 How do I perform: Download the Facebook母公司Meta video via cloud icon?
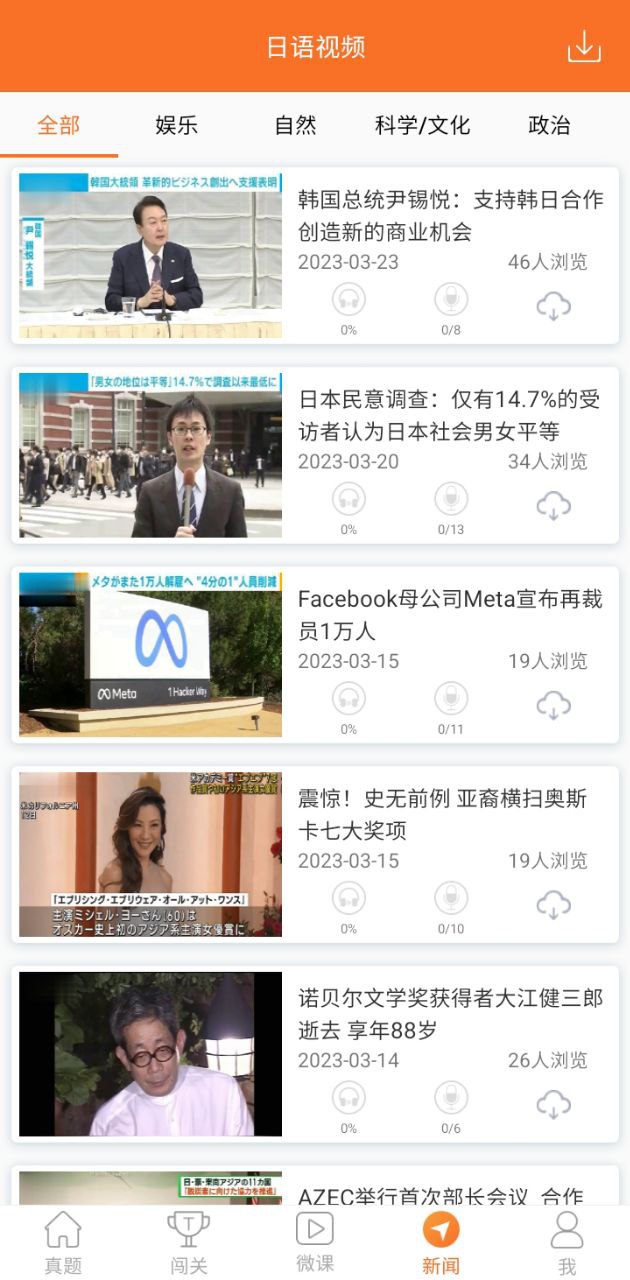553,704
